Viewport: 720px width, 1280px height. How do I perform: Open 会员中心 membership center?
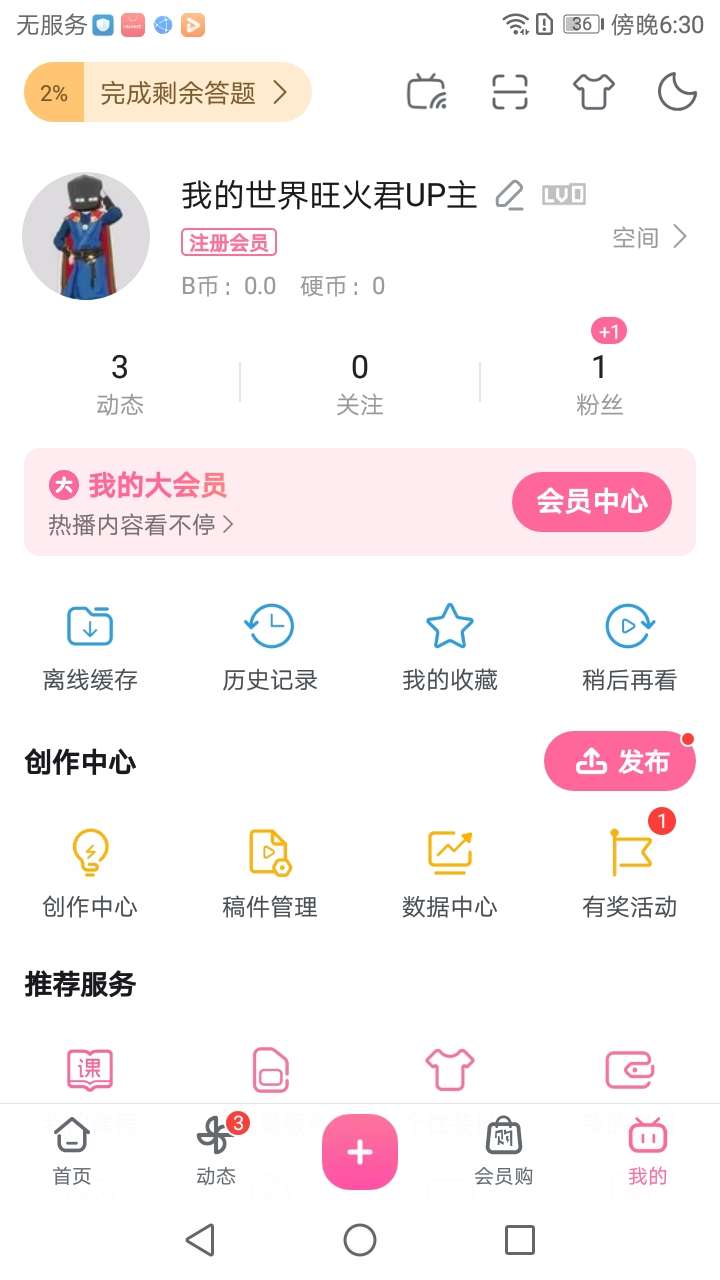point(591,502)
